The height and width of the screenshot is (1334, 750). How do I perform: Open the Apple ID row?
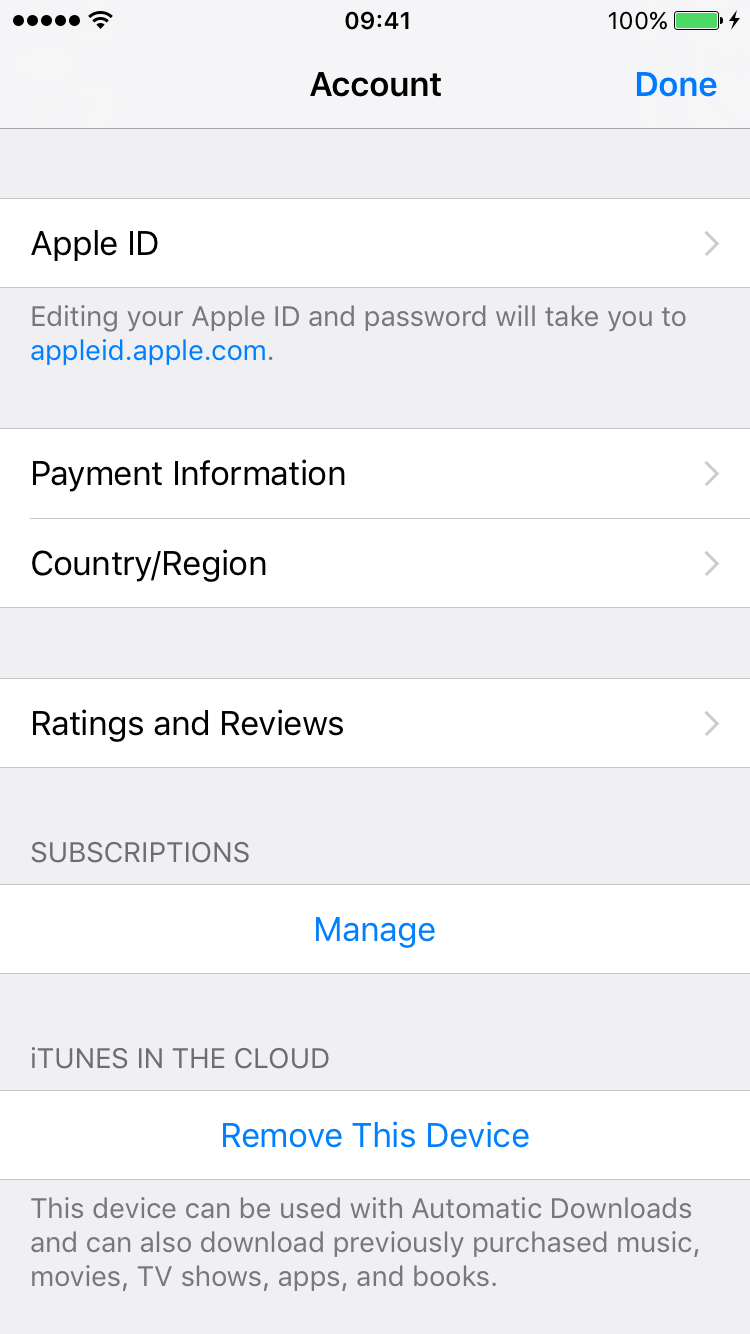[x=375, y=244]
